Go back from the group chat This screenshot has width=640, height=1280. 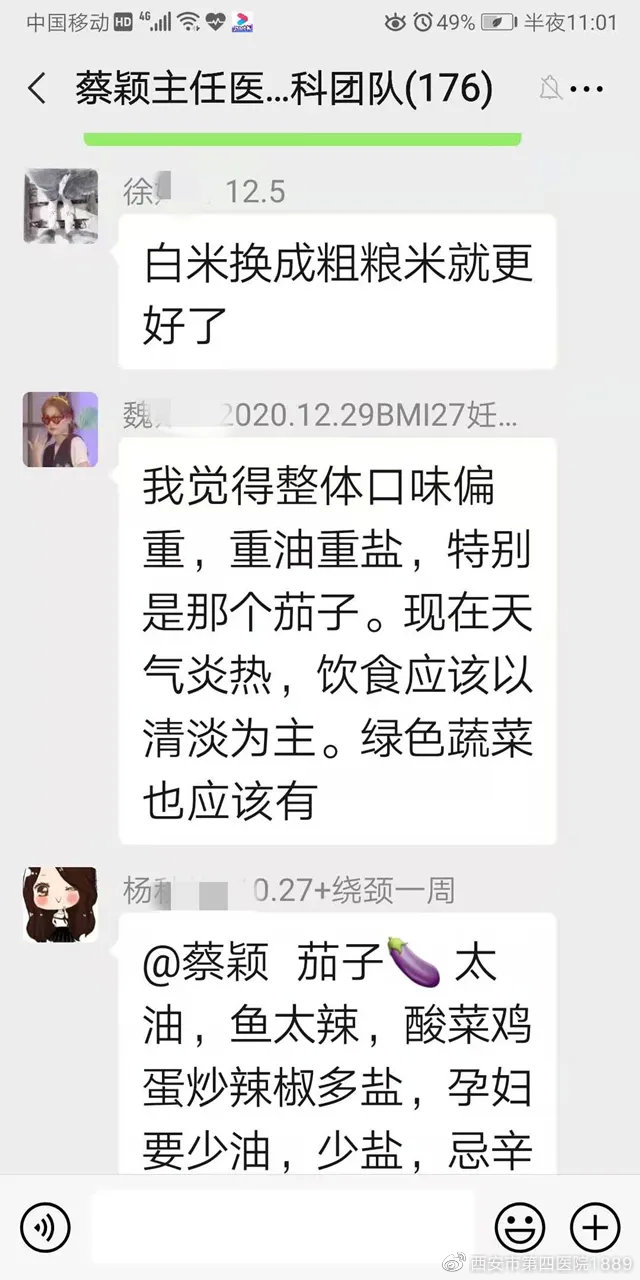click(37, 89)
